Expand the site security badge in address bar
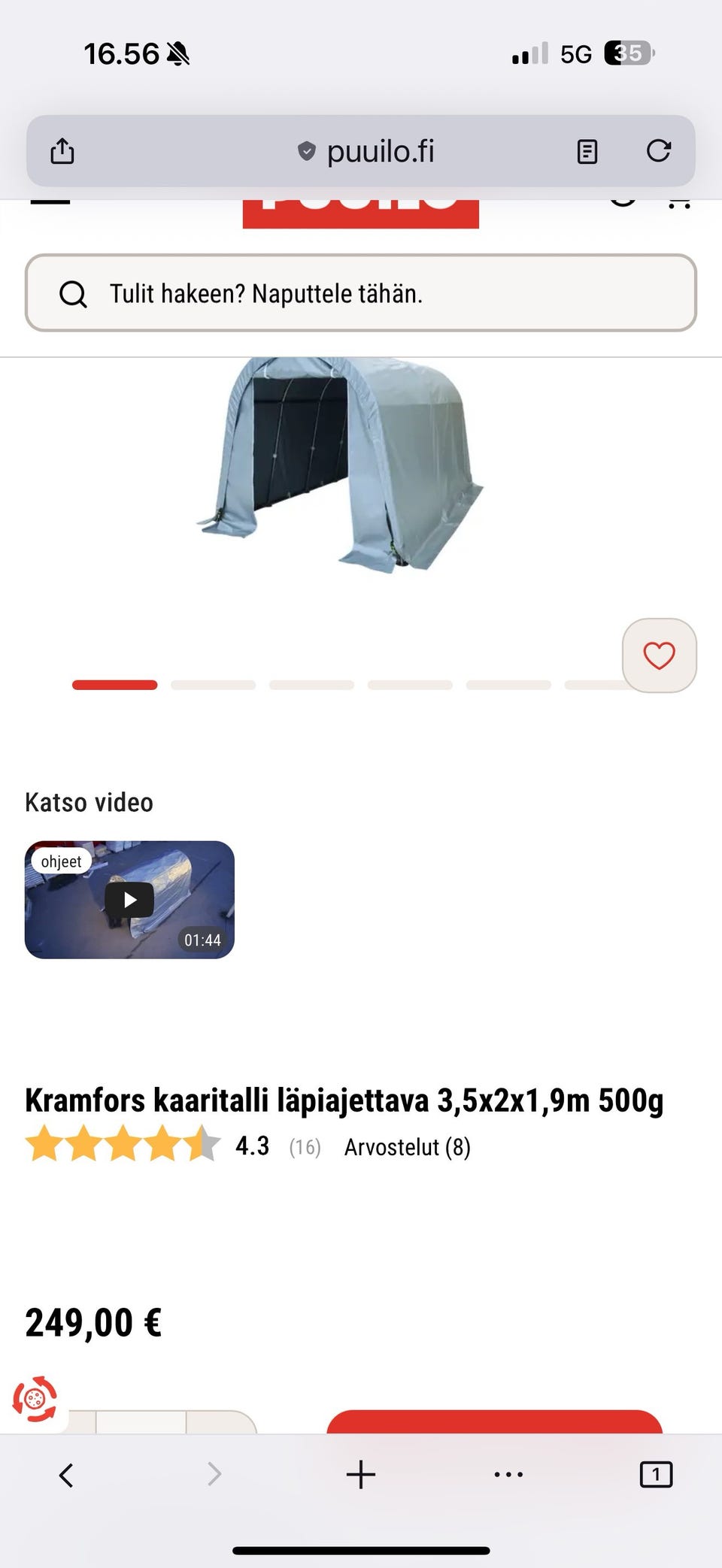 pos(305,150)
